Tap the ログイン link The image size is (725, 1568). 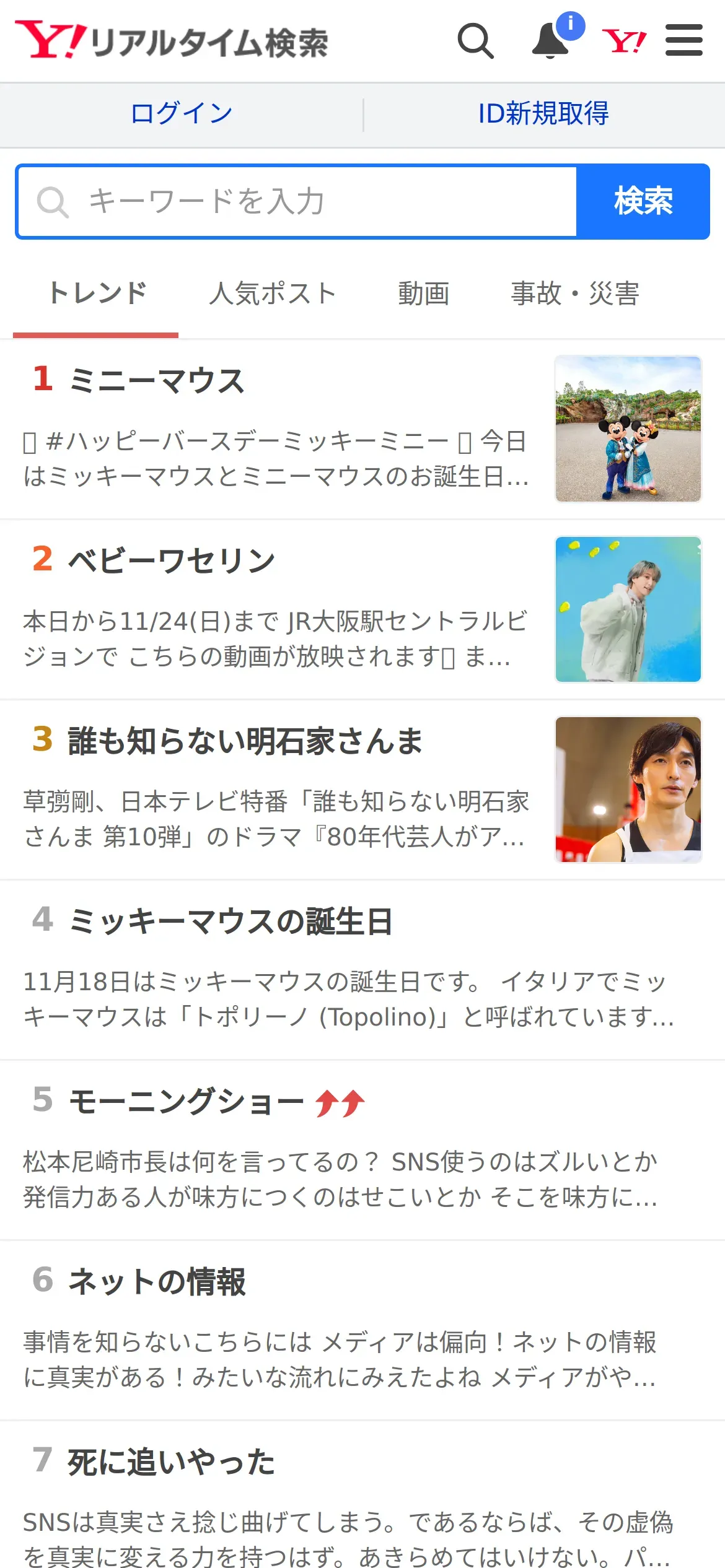coord(182,114)
